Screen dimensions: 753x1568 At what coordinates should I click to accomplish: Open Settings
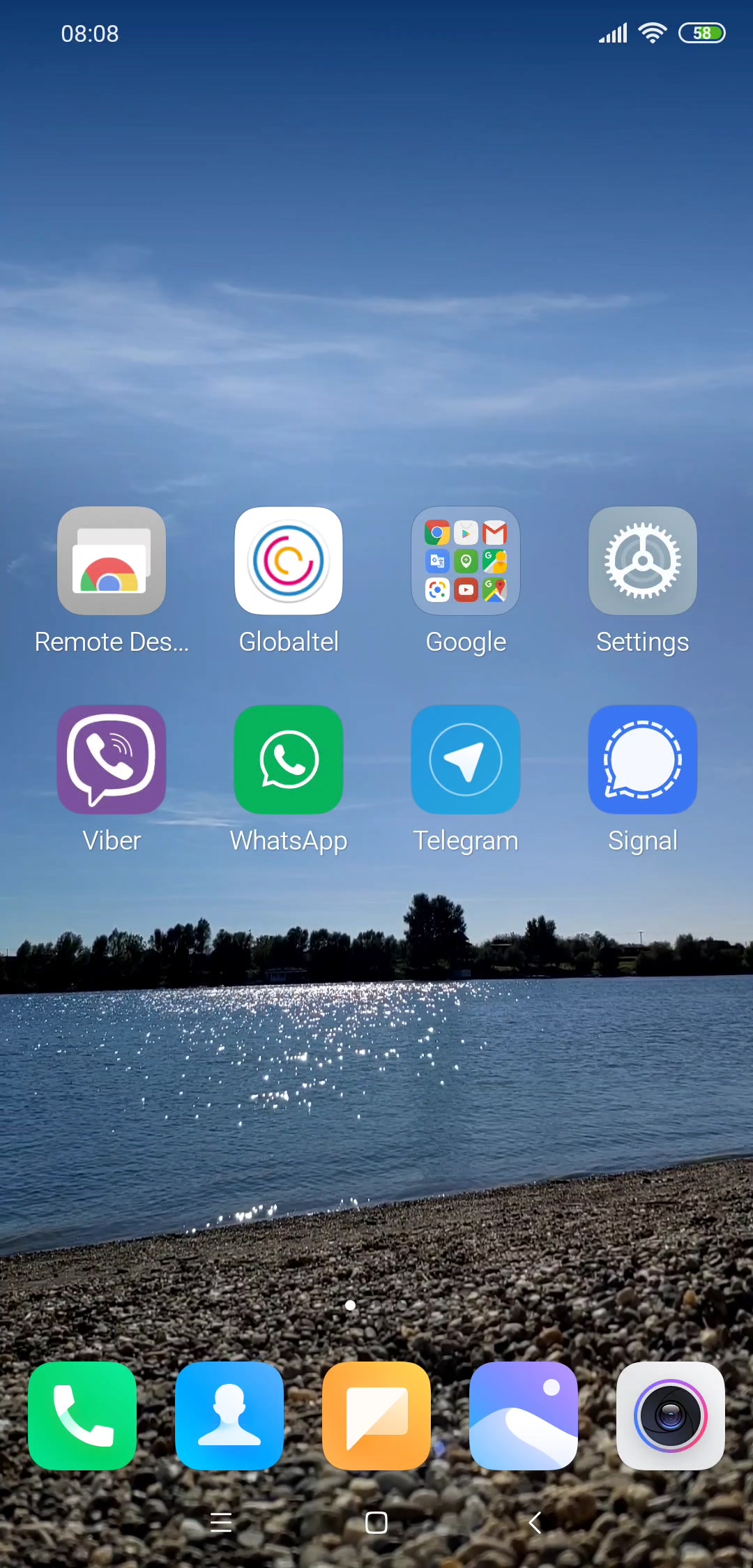click(643, 561)
